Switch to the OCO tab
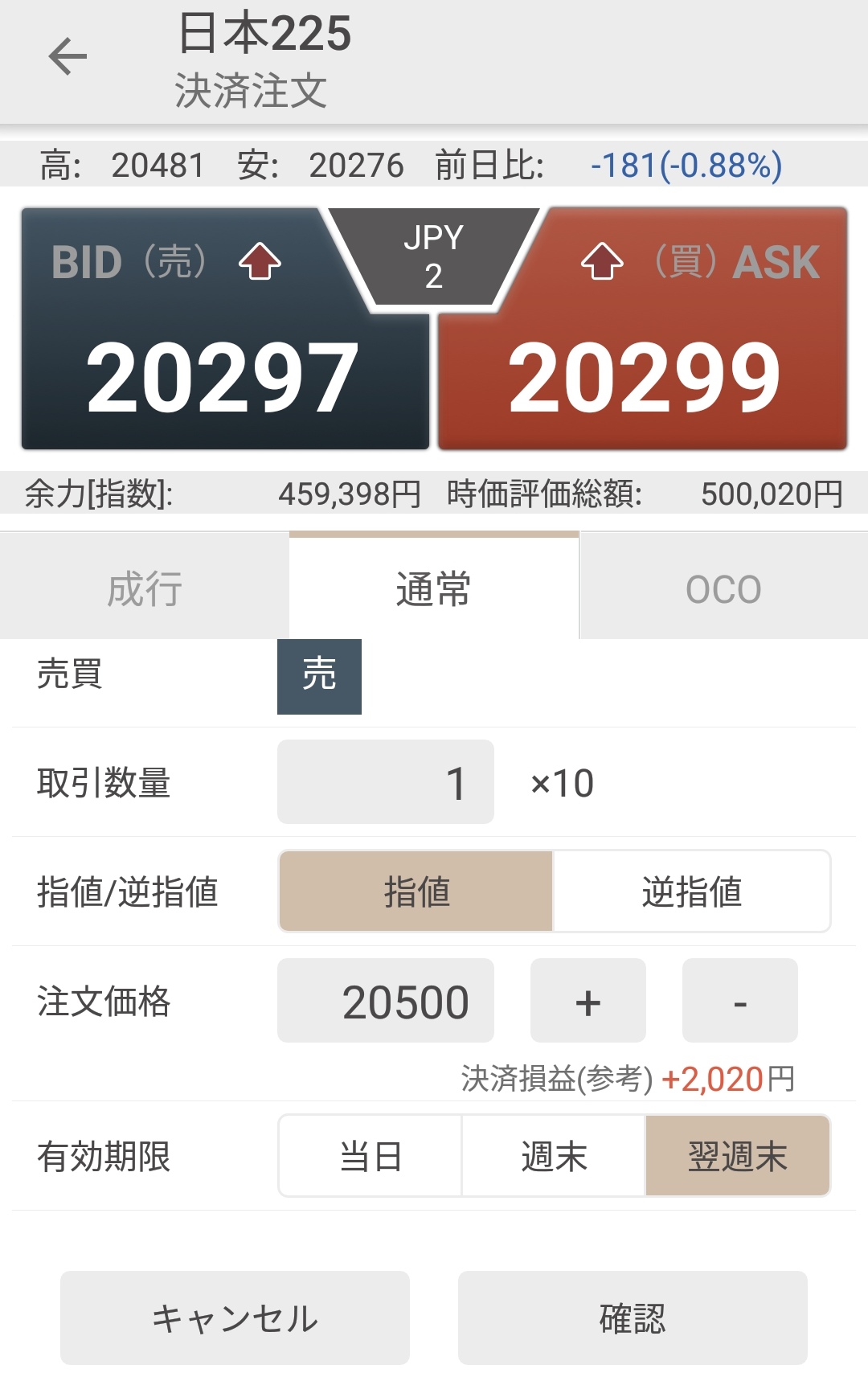Viewport: 868px width, 1377px height. pos(723,588)
